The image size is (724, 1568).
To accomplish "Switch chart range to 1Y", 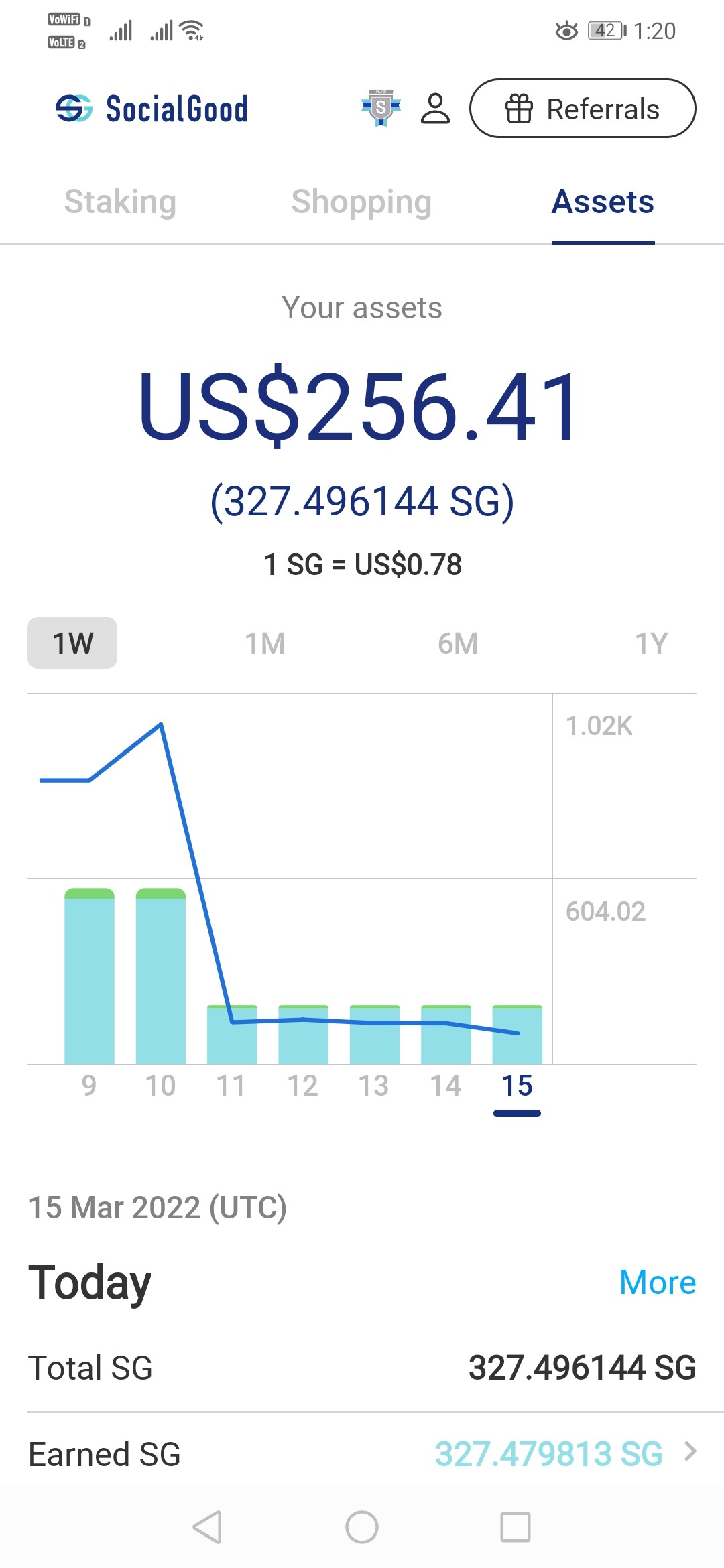I will pos(651,643).
